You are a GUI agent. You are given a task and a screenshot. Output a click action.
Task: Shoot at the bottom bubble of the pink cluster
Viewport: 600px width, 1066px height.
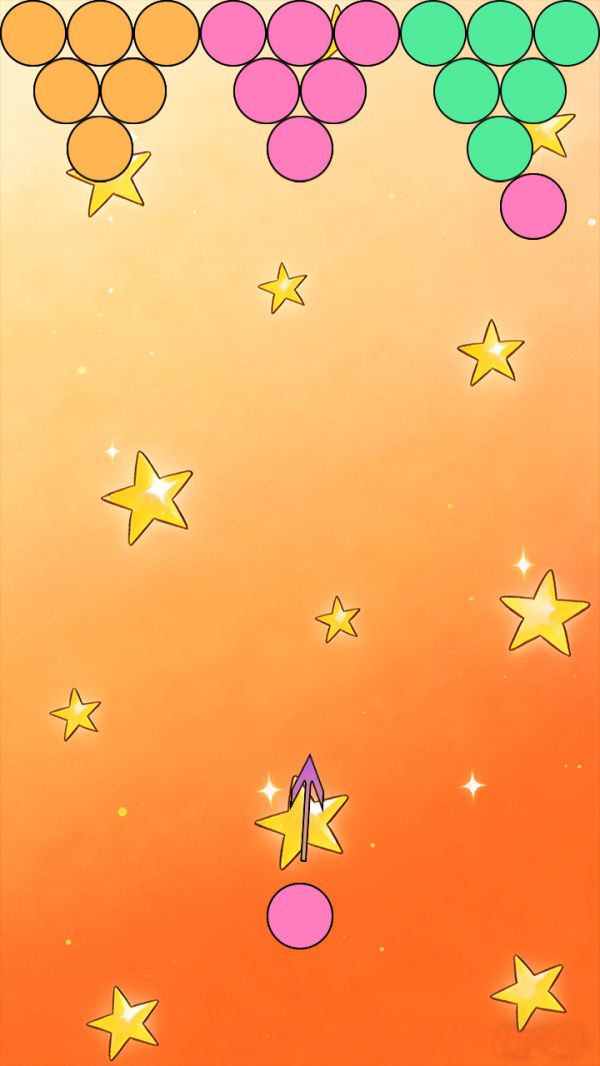coord(300,149)
